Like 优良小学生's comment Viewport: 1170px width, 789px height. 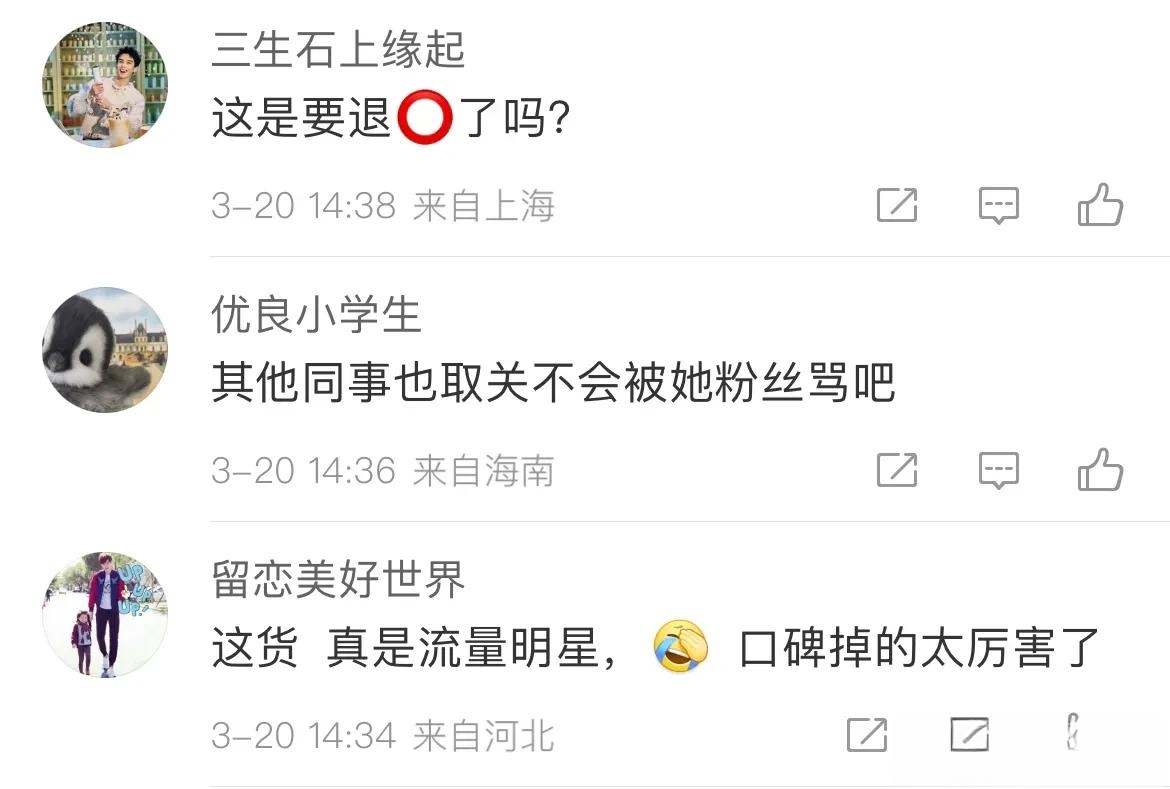(1100, 469)
